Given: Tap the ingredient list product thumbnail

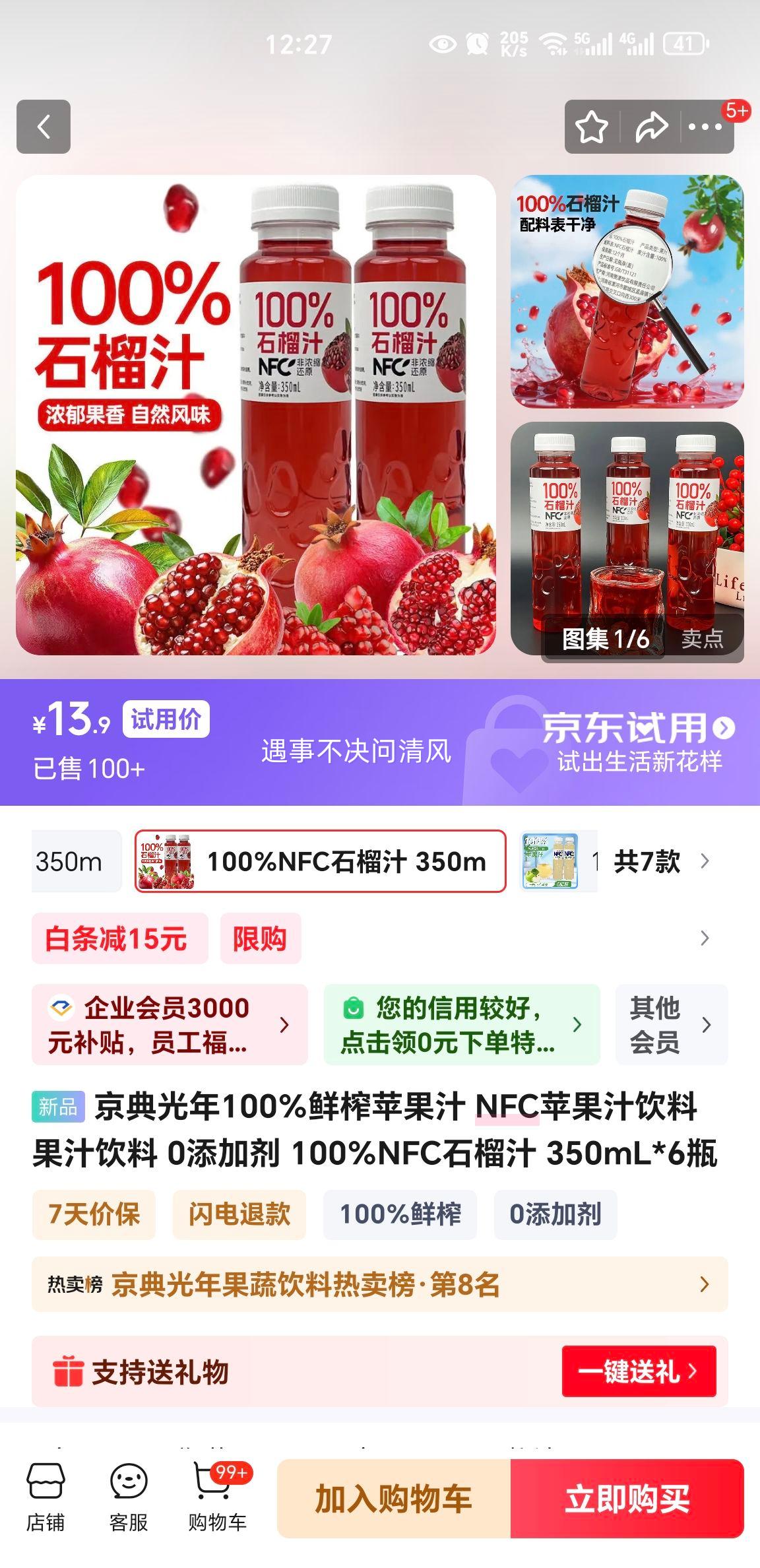Looking at the screenshot, I should [x=627, y=291].
